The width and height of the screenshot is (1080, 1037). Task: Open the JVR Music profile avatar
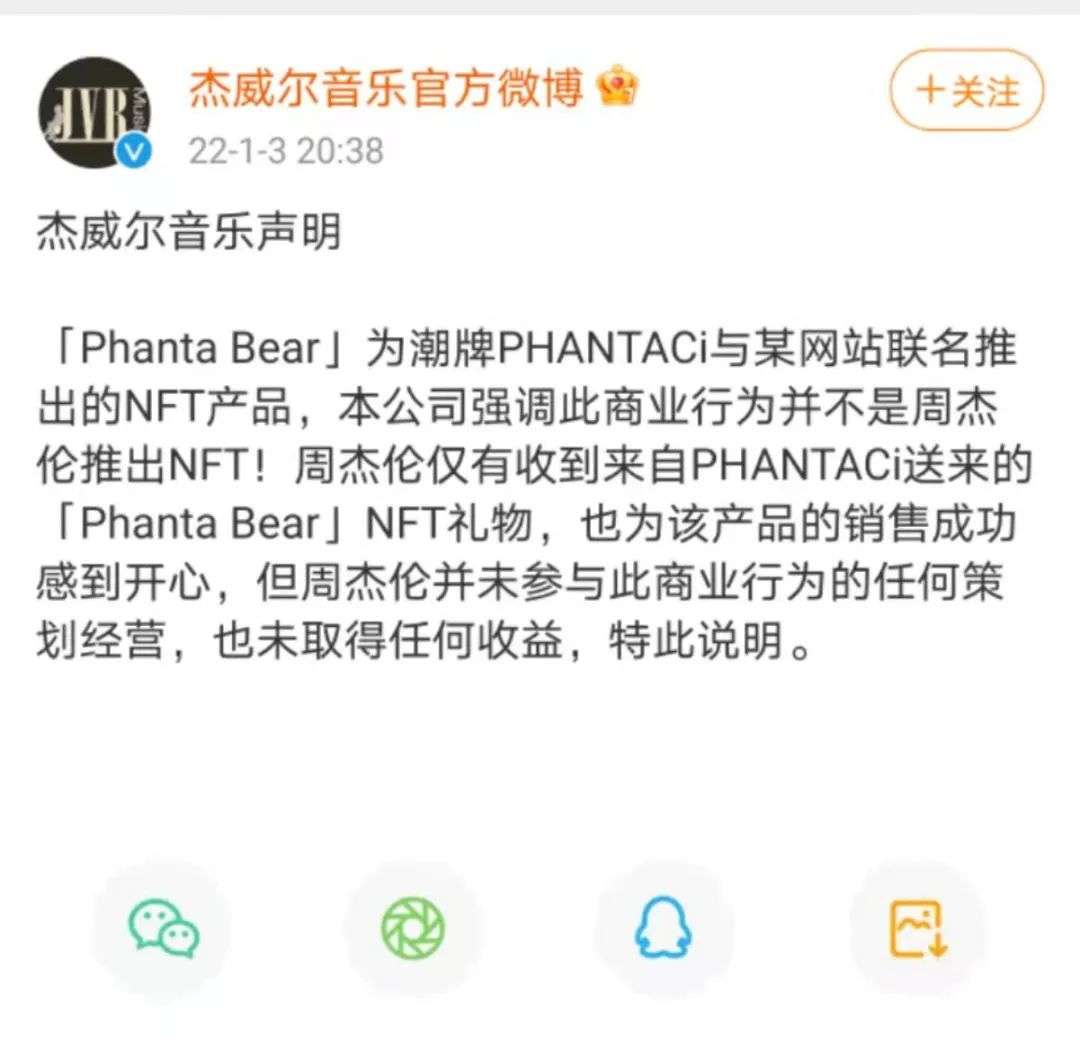tap(94, 112)
